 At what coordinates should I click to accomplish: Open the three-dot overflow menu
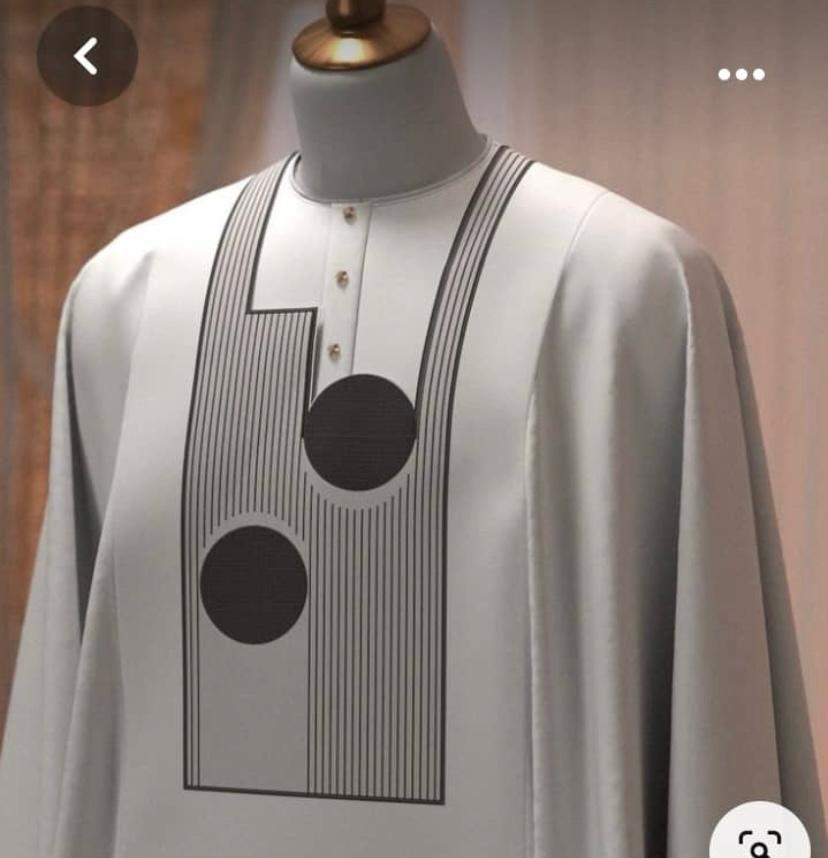click(x=741, y=74)
